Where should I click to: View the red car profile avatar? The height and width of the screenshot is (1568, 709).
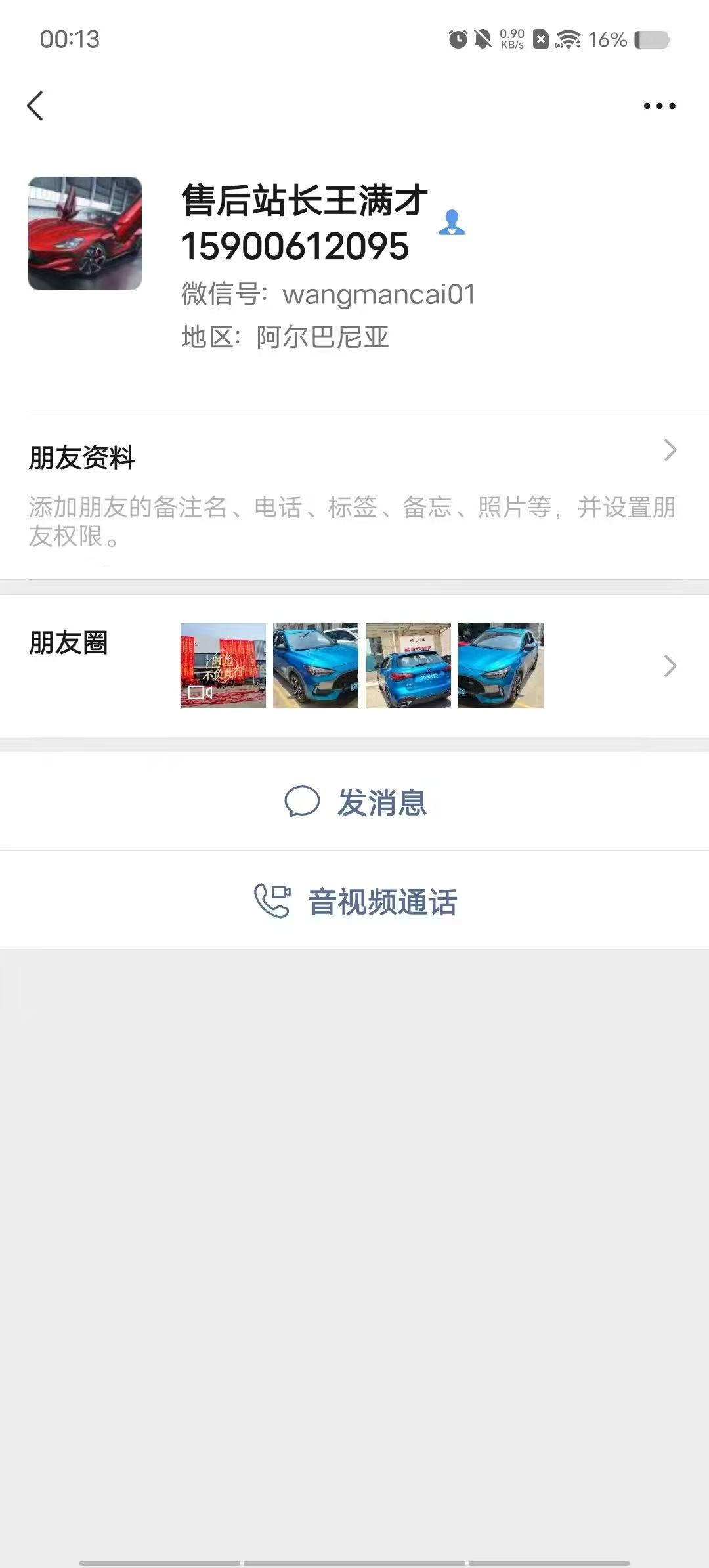(85, 233)
